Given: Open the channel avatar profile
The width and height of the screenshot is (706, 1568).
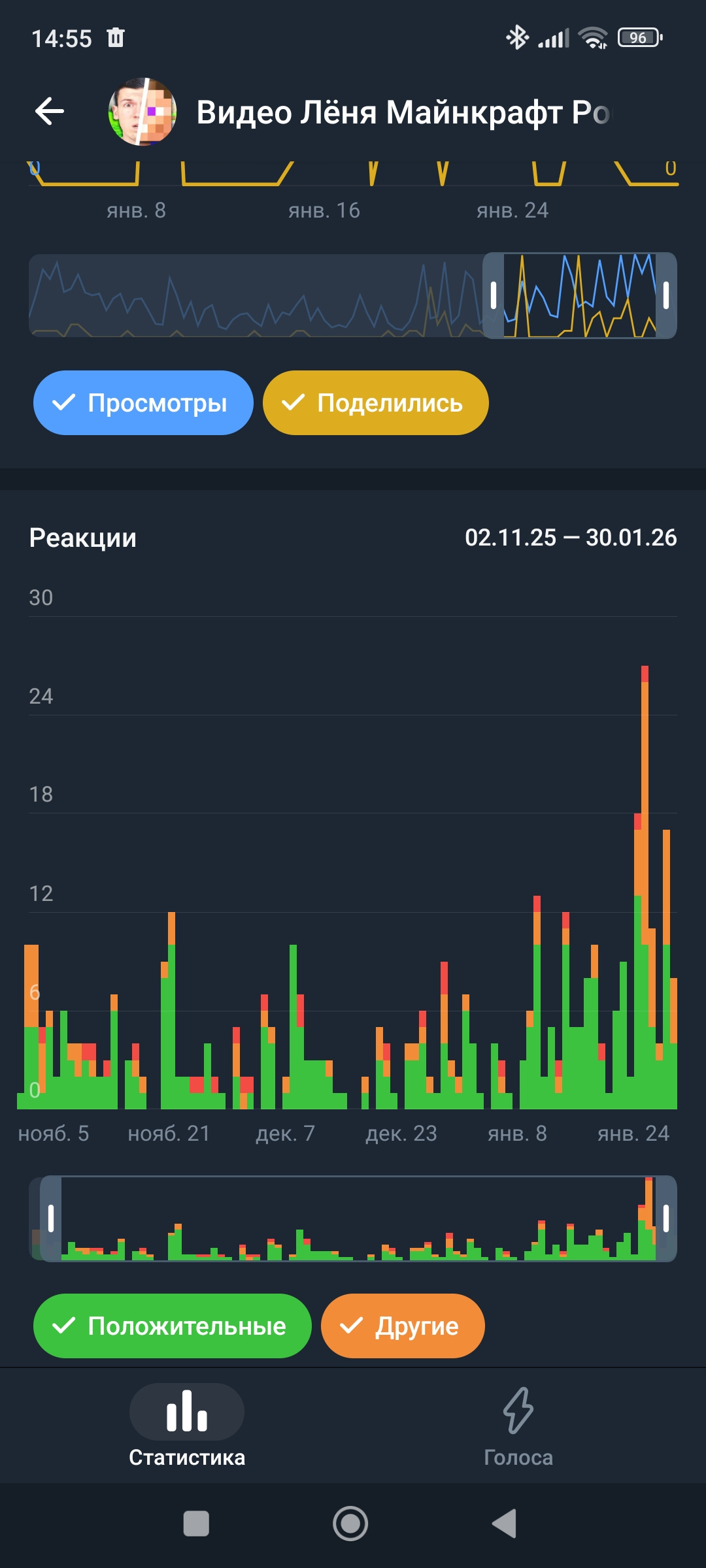Looking at the screenshot, I should (x=143, y=112).
